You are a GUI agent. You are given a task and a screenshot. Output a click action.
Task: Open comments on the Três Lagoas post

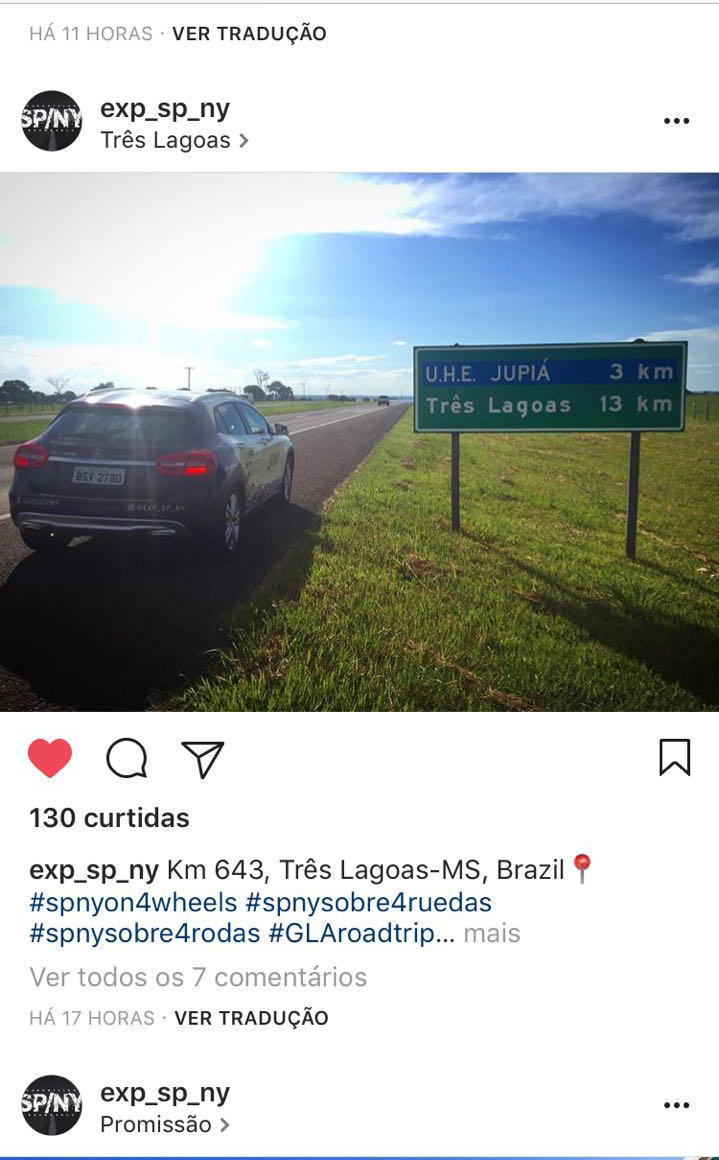coord(127,759)
